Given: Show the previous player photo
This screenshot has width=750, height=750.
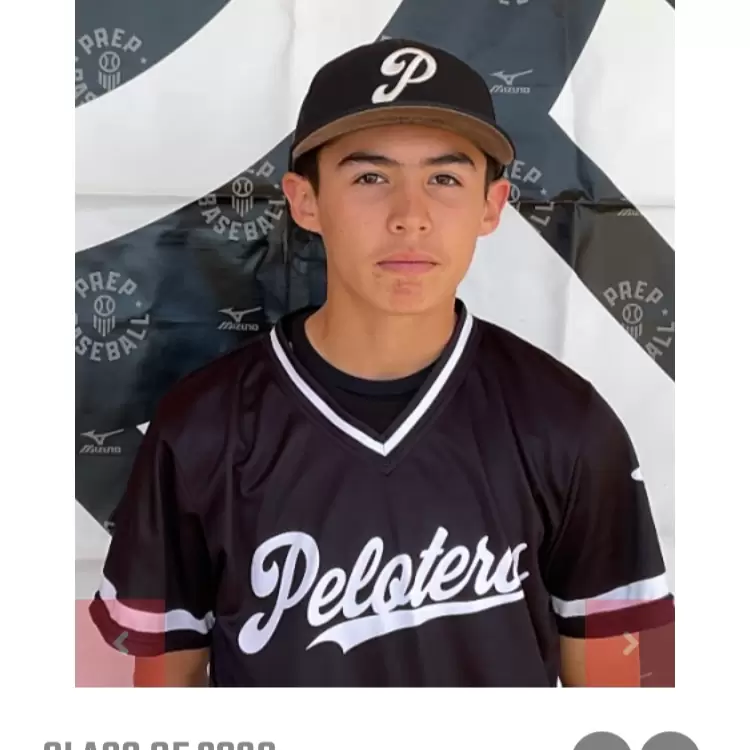Looking at the screenshot, I should point(121,643).
